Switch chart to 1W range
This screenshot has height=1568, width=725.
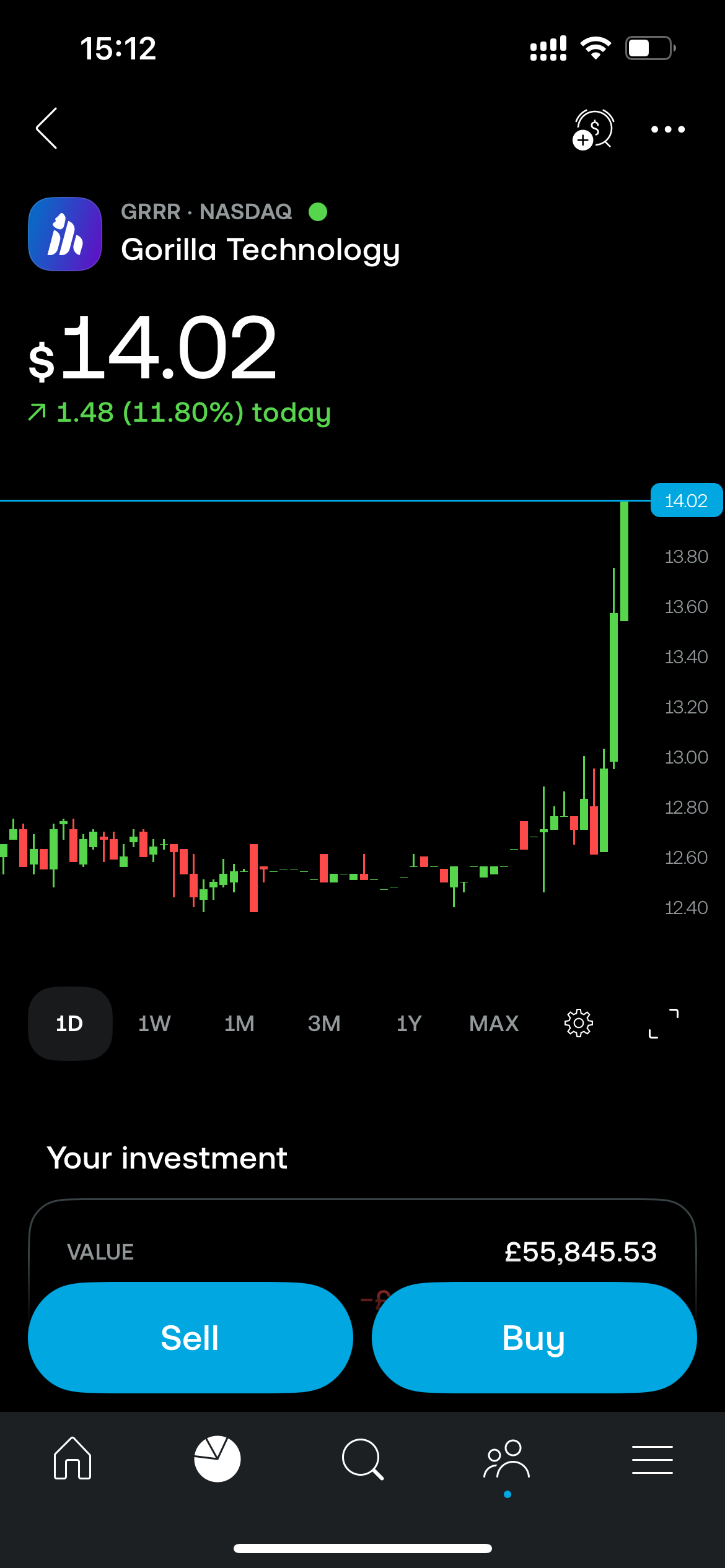pos(154,1024)
